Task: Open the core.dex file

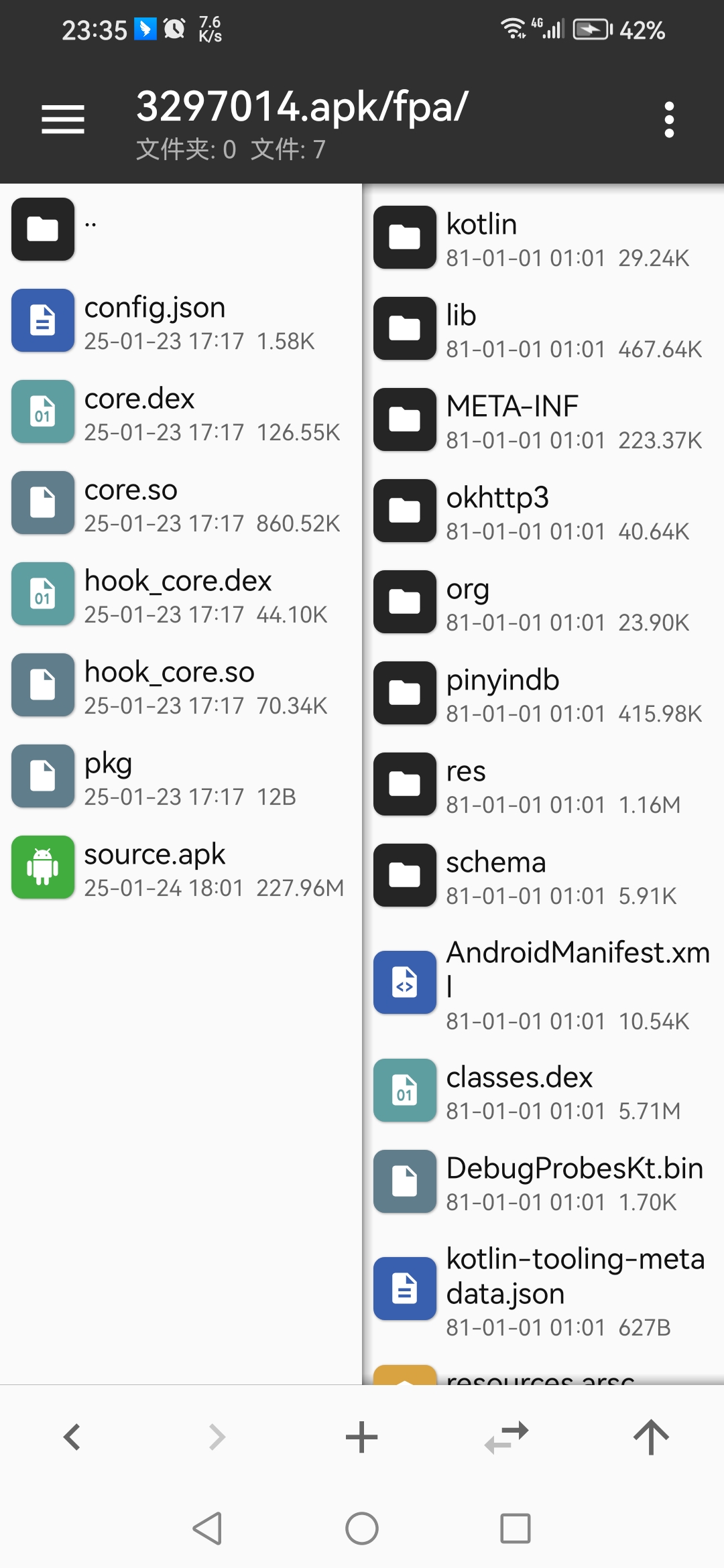Action: (181, 411)
